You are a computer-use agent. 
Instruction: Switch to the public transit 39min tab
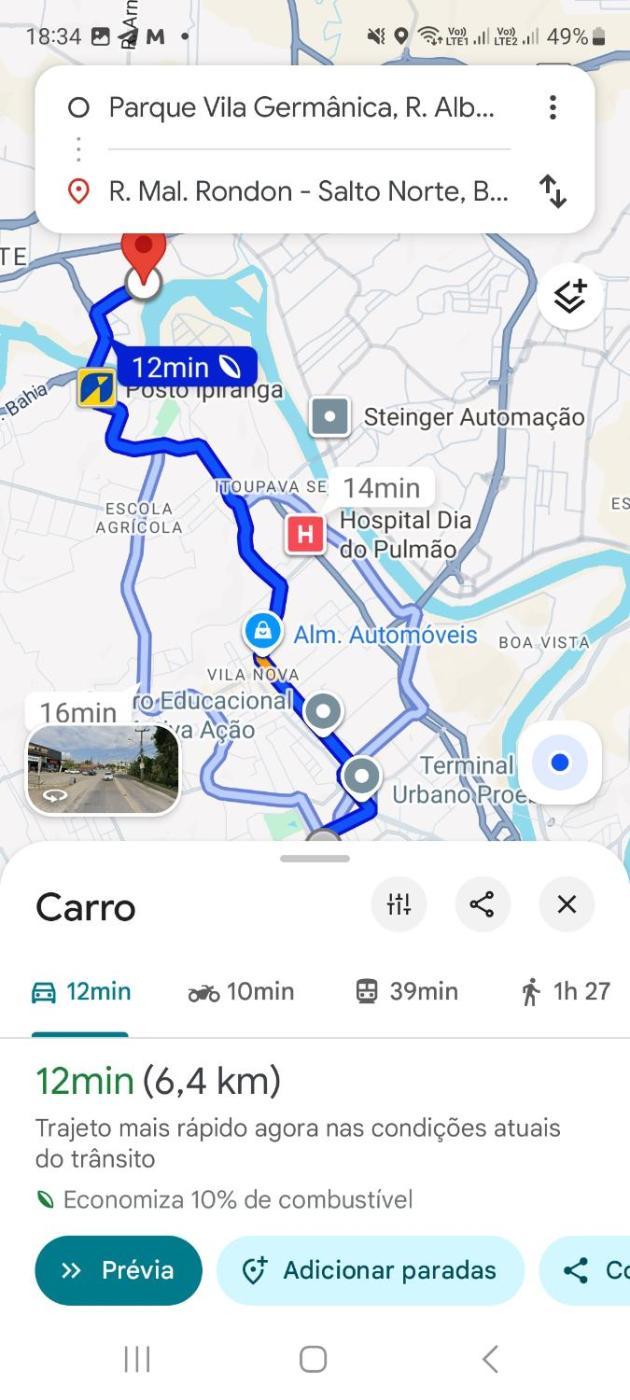[406, 991]
